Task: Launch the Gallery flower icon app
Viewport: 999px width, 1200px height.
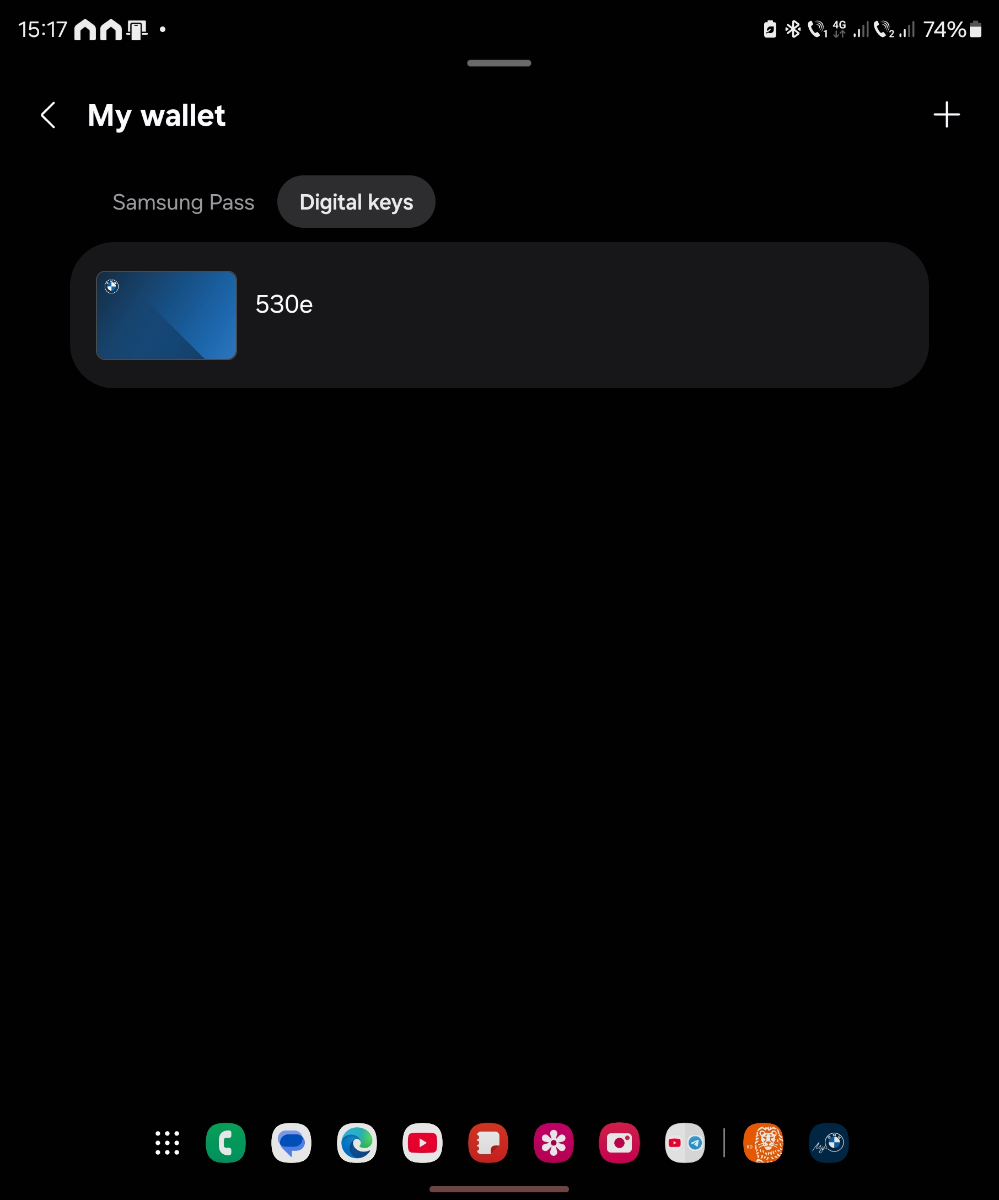Action: point(554,1143)
